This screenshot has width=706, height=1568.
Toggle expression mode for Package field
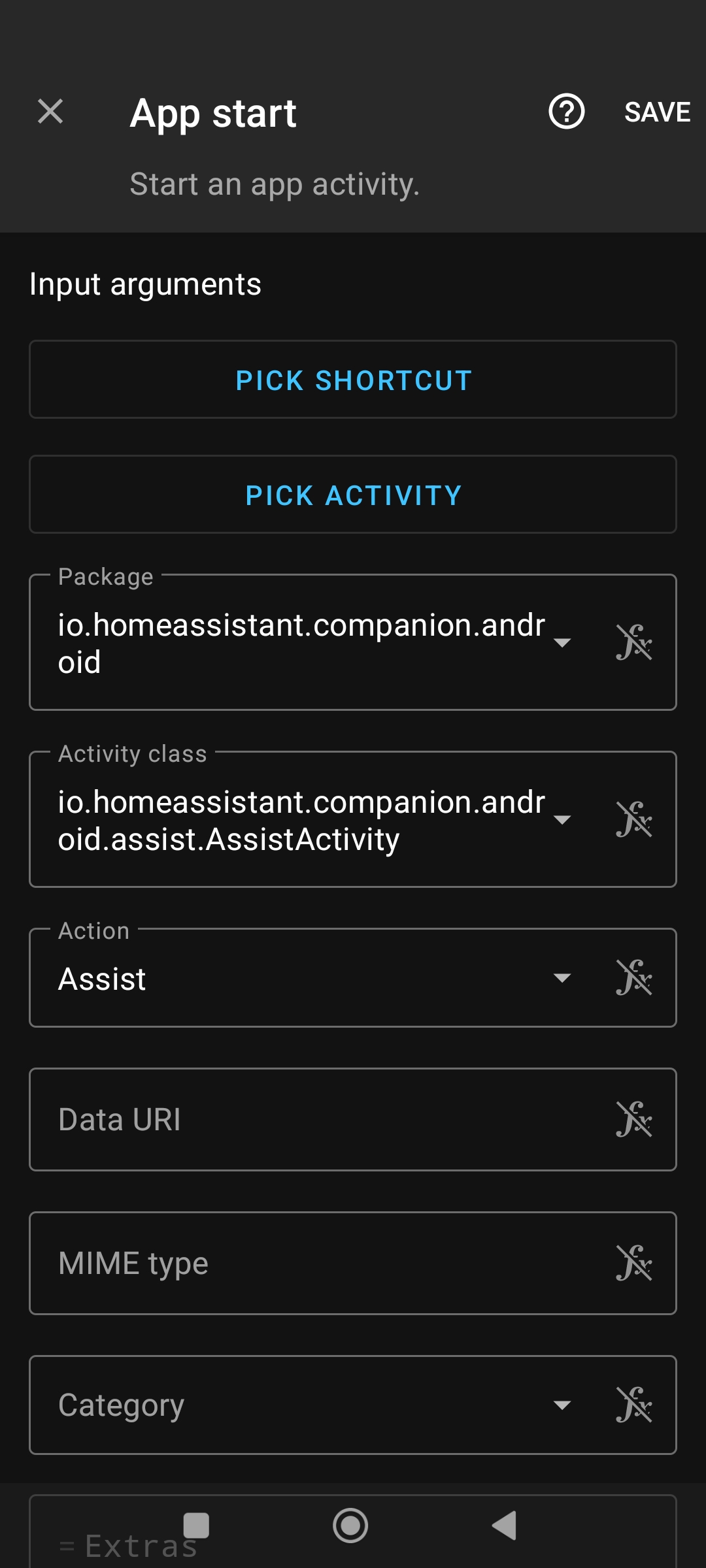click(633, 642)
